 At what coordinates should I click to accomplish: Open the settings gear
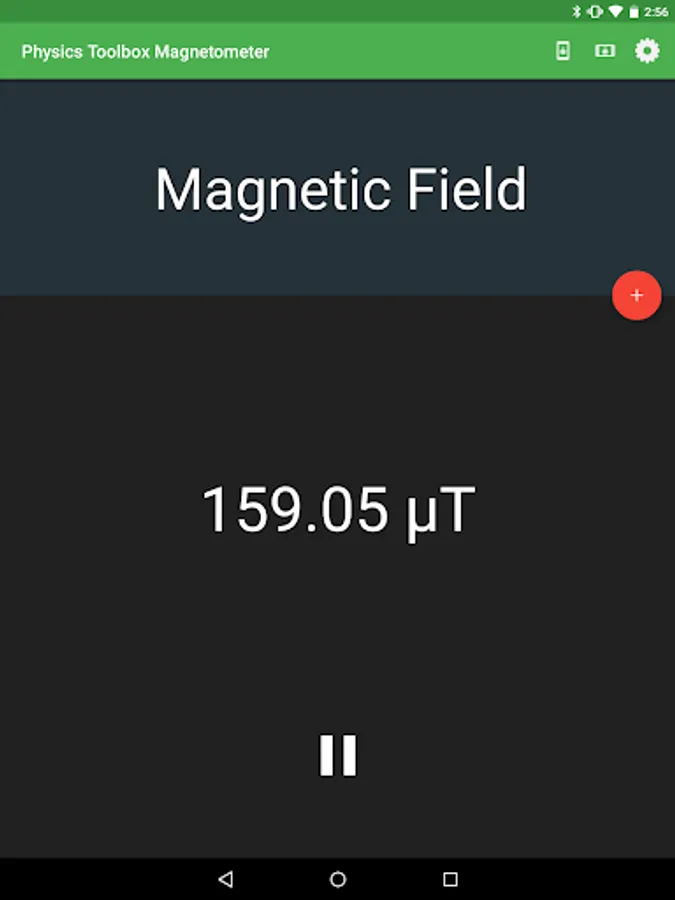click(x=647, y=51)
